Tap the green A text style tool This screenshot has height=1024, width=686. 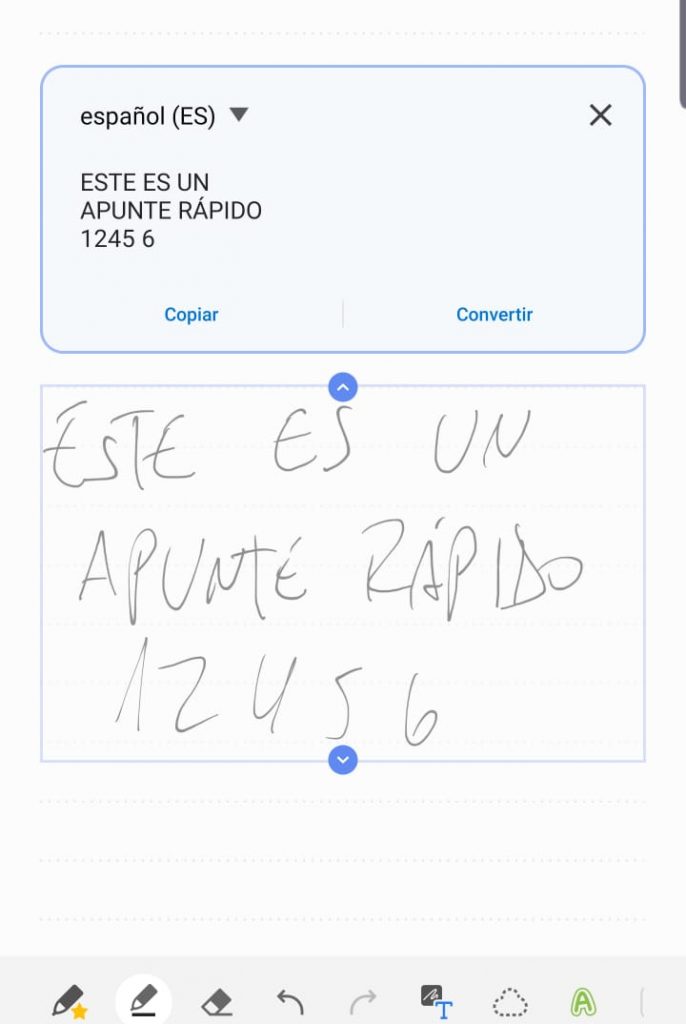pyautogui.click(x=583, y=1001)
